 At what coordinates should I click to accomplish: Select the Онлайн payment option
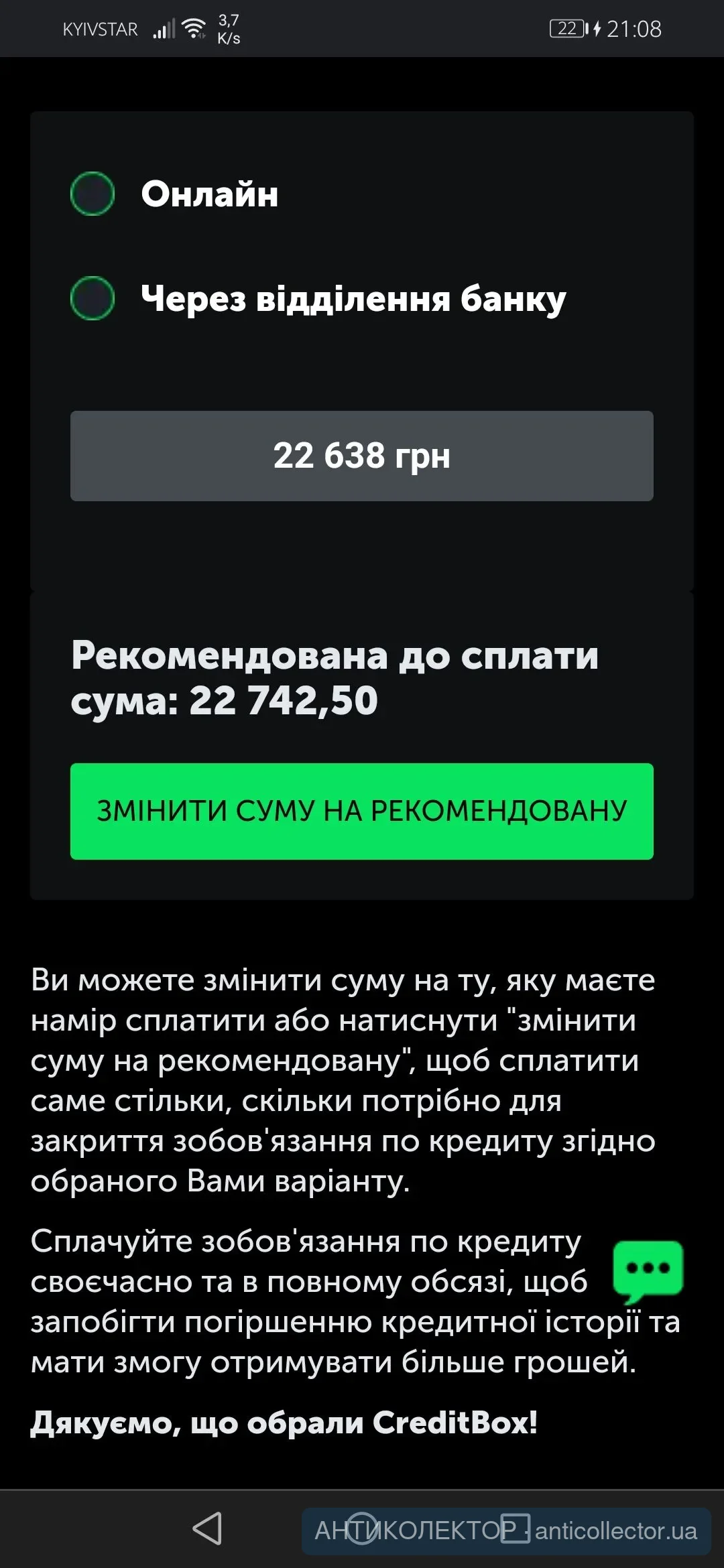tap(93, 194)
